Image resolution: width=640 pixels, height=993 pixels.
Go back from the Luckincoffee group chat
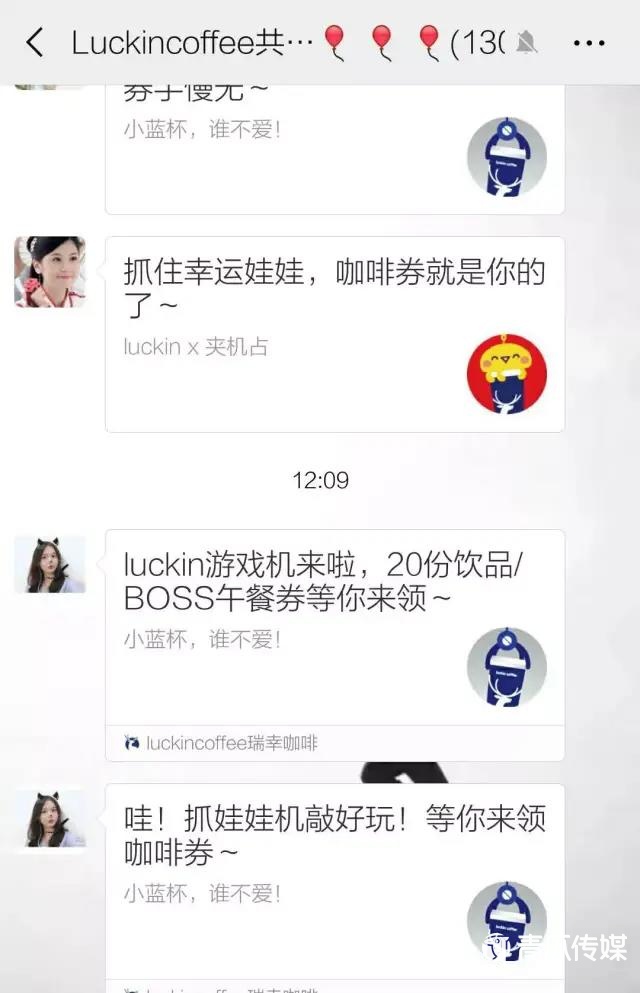pyautogui.click(x=35, y=42)
